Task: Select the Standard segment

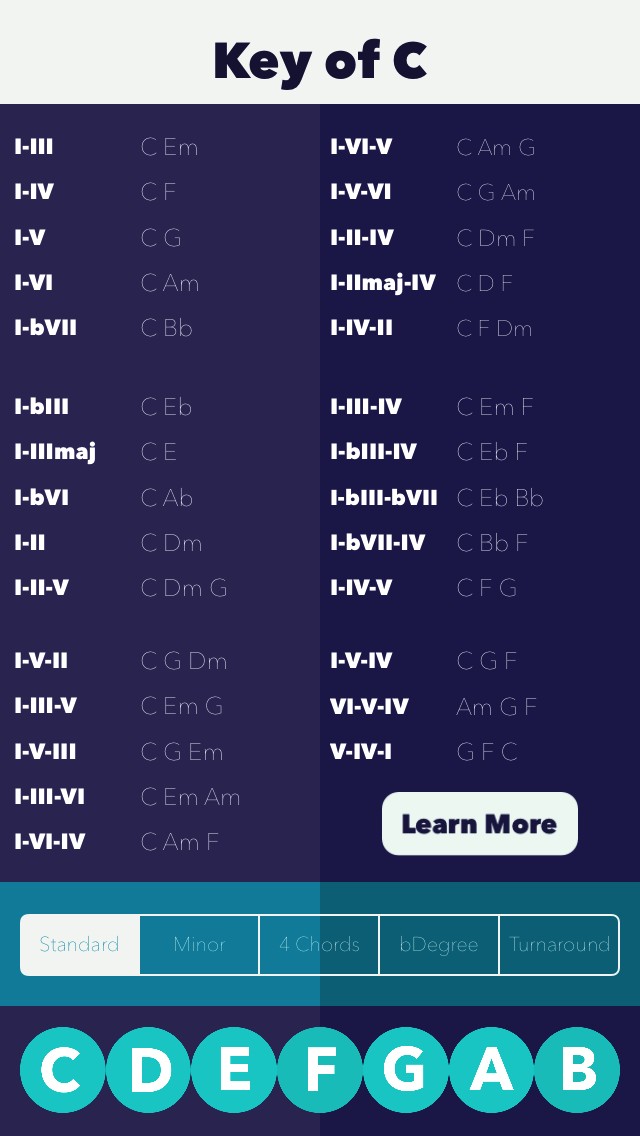Action: click(x=80, y=945)
